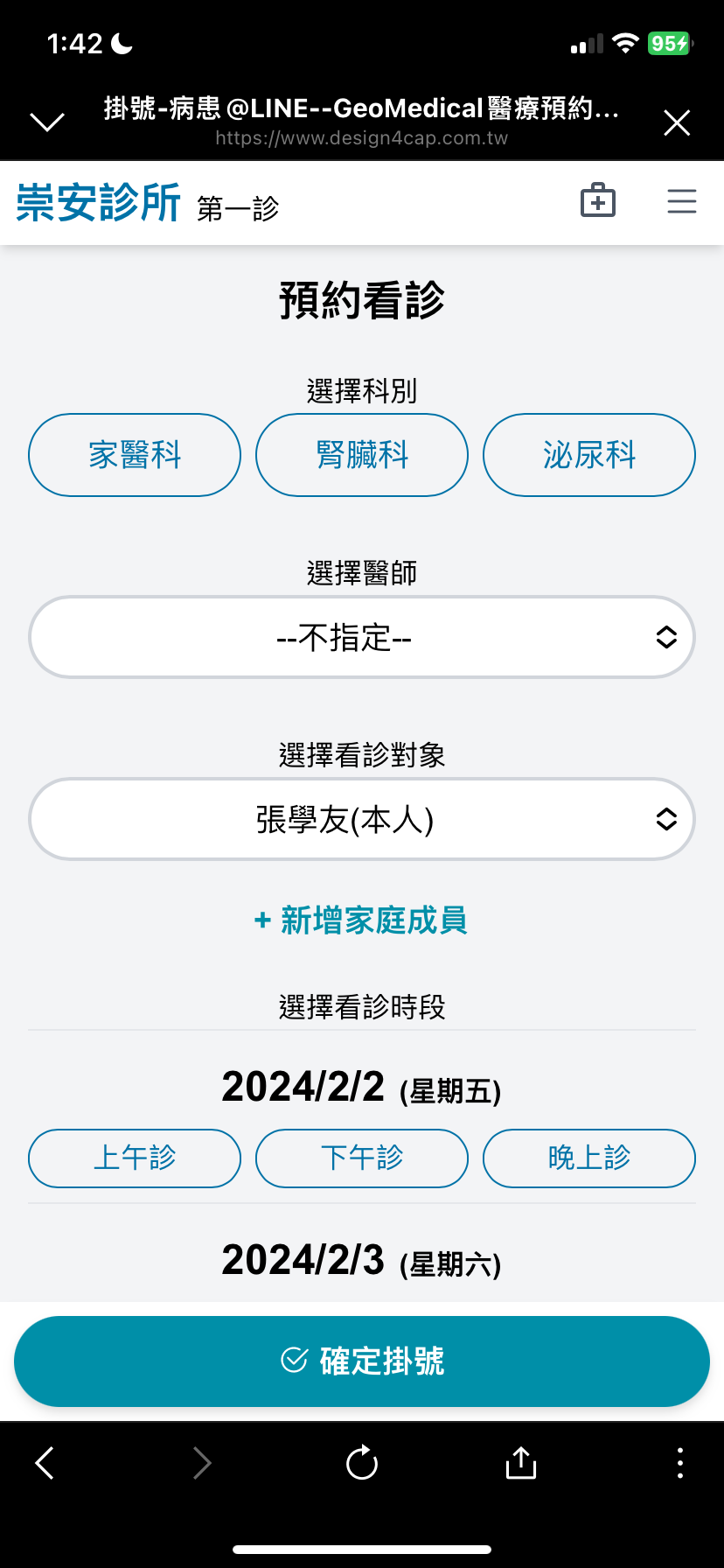Select the 家醫科 department
The height and width of the screenshot is (1568, 724).
point(135,455)
